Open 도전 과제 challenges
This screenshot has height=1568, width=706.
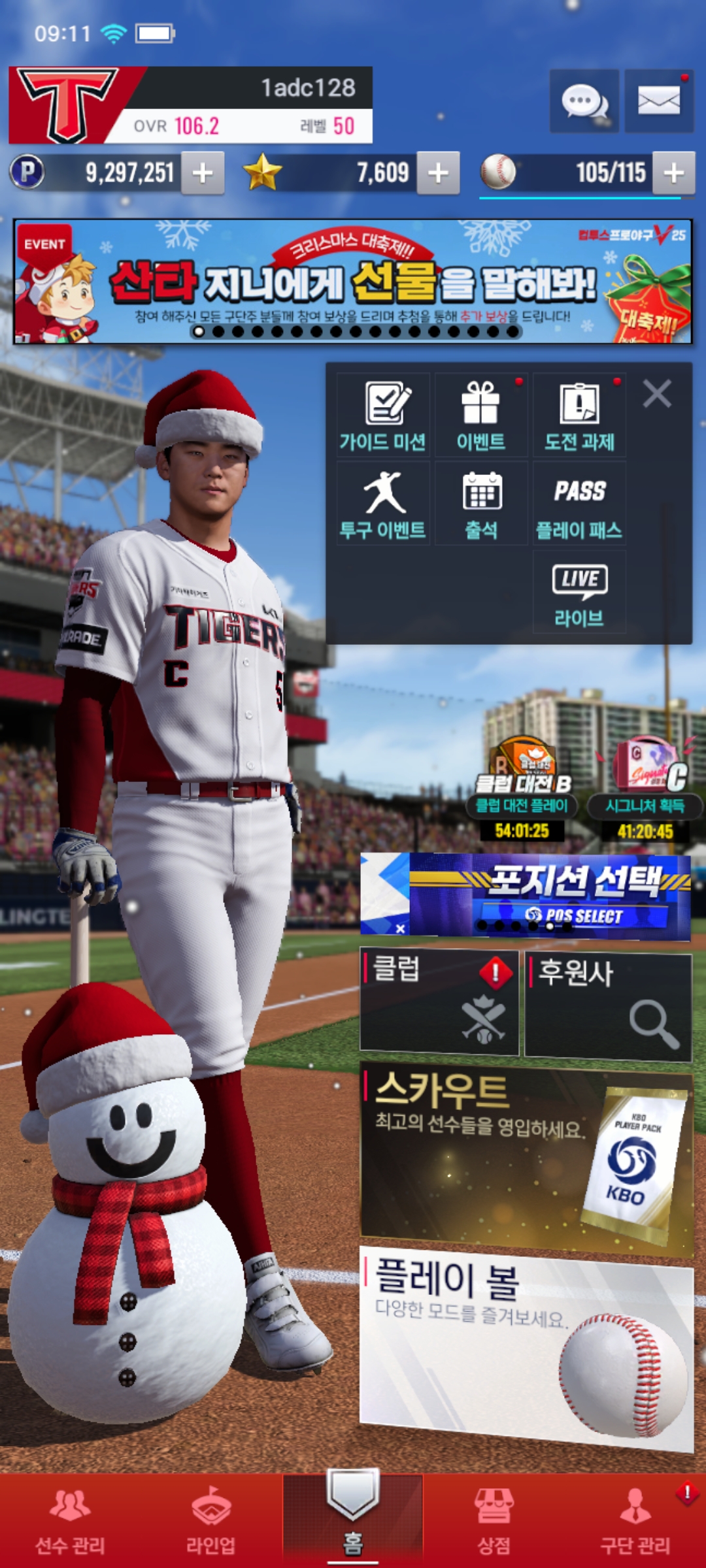[x=579, y=416]
